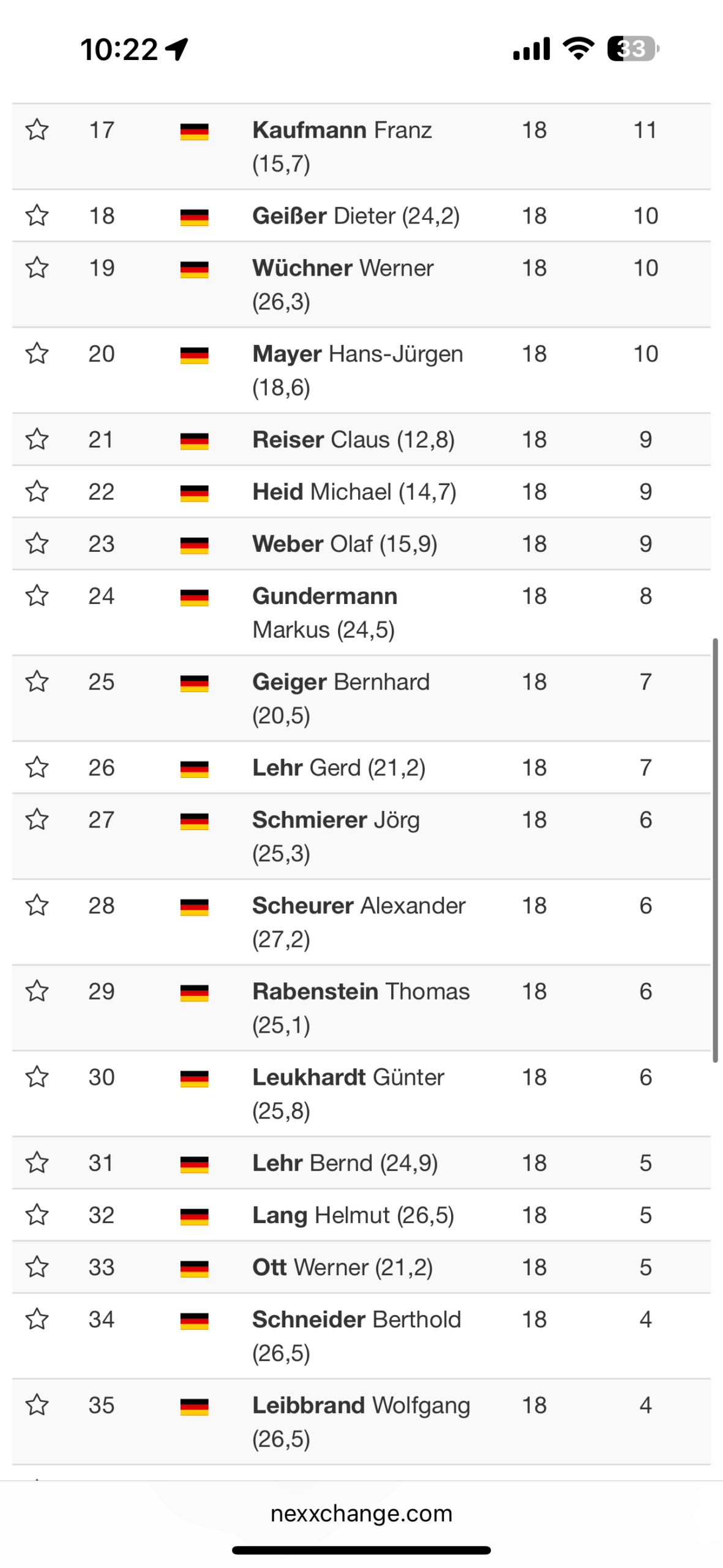Mark Lehr Bernd with the star
Screen dimensions: 723x1568
click(x=37, y=1162)
